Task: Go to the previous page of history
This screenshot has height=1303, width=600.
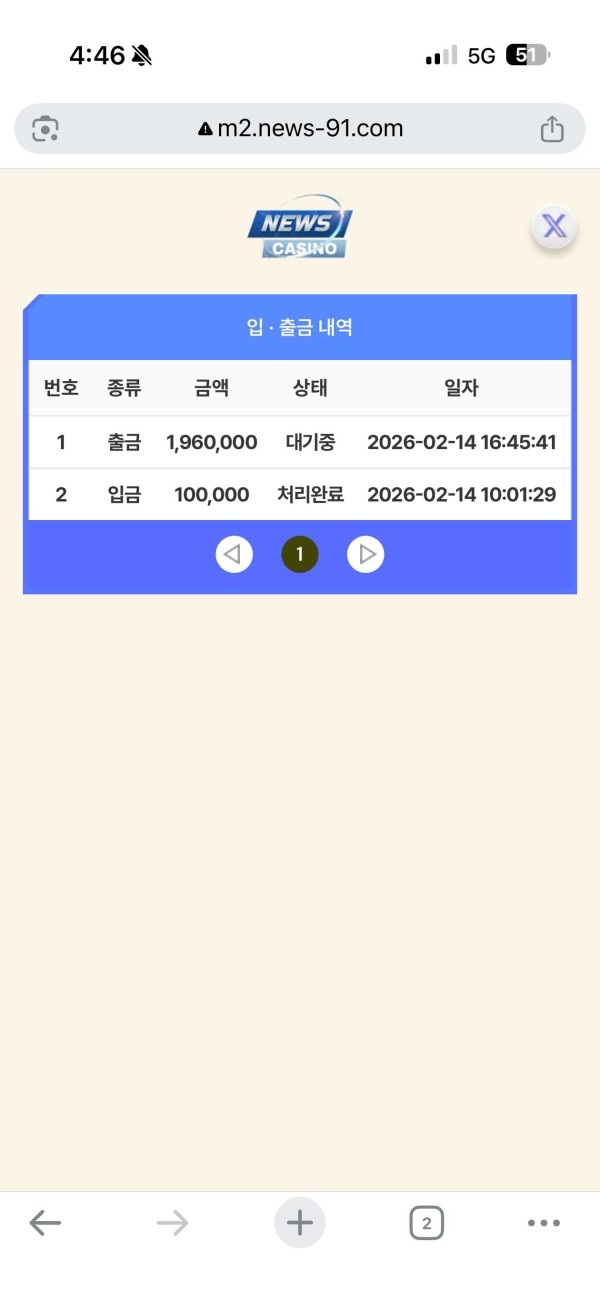Action: [234, 554]
